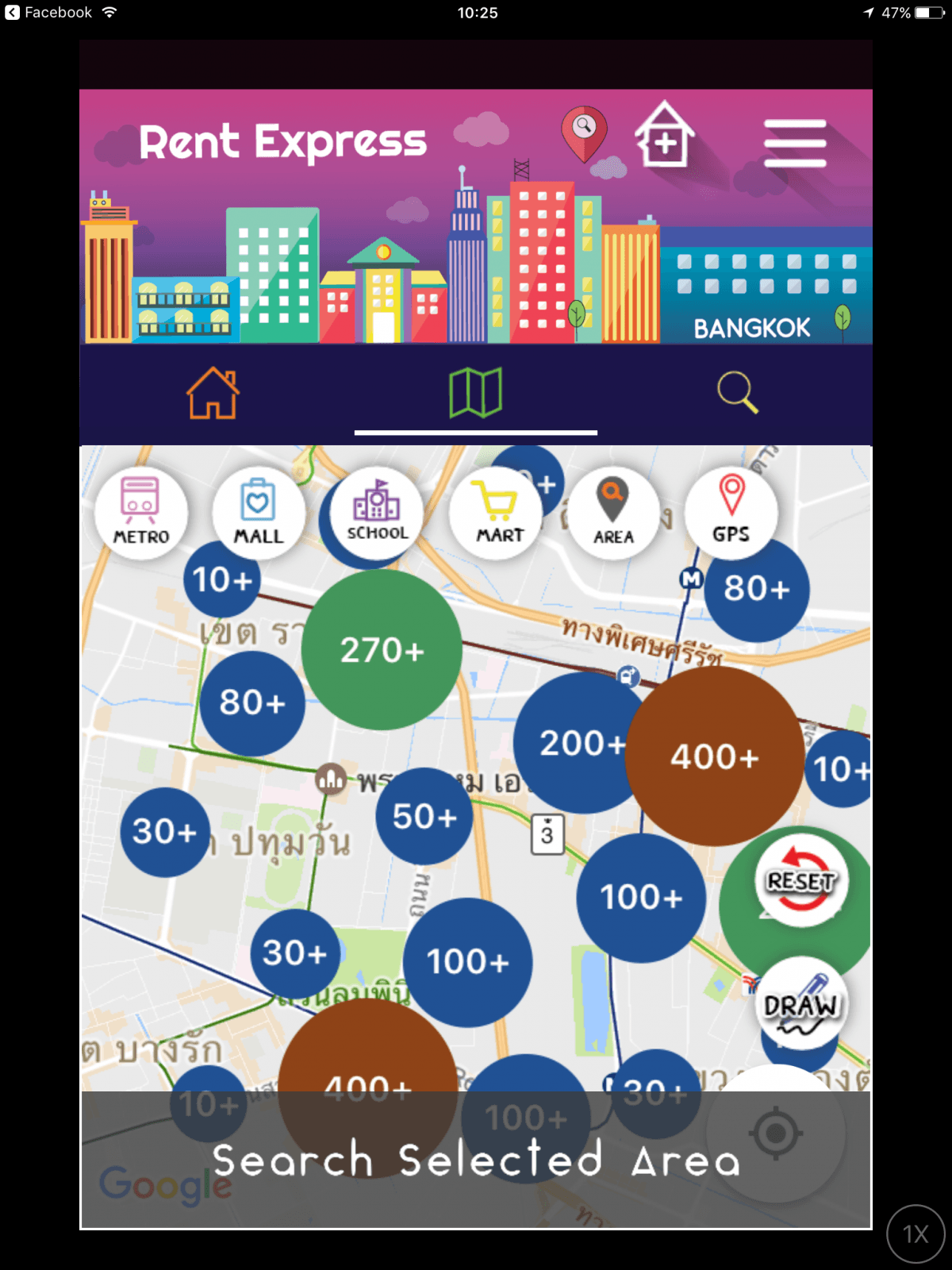Choose the AREA filter
952x1270 pixels.
[x=613, y=513]
